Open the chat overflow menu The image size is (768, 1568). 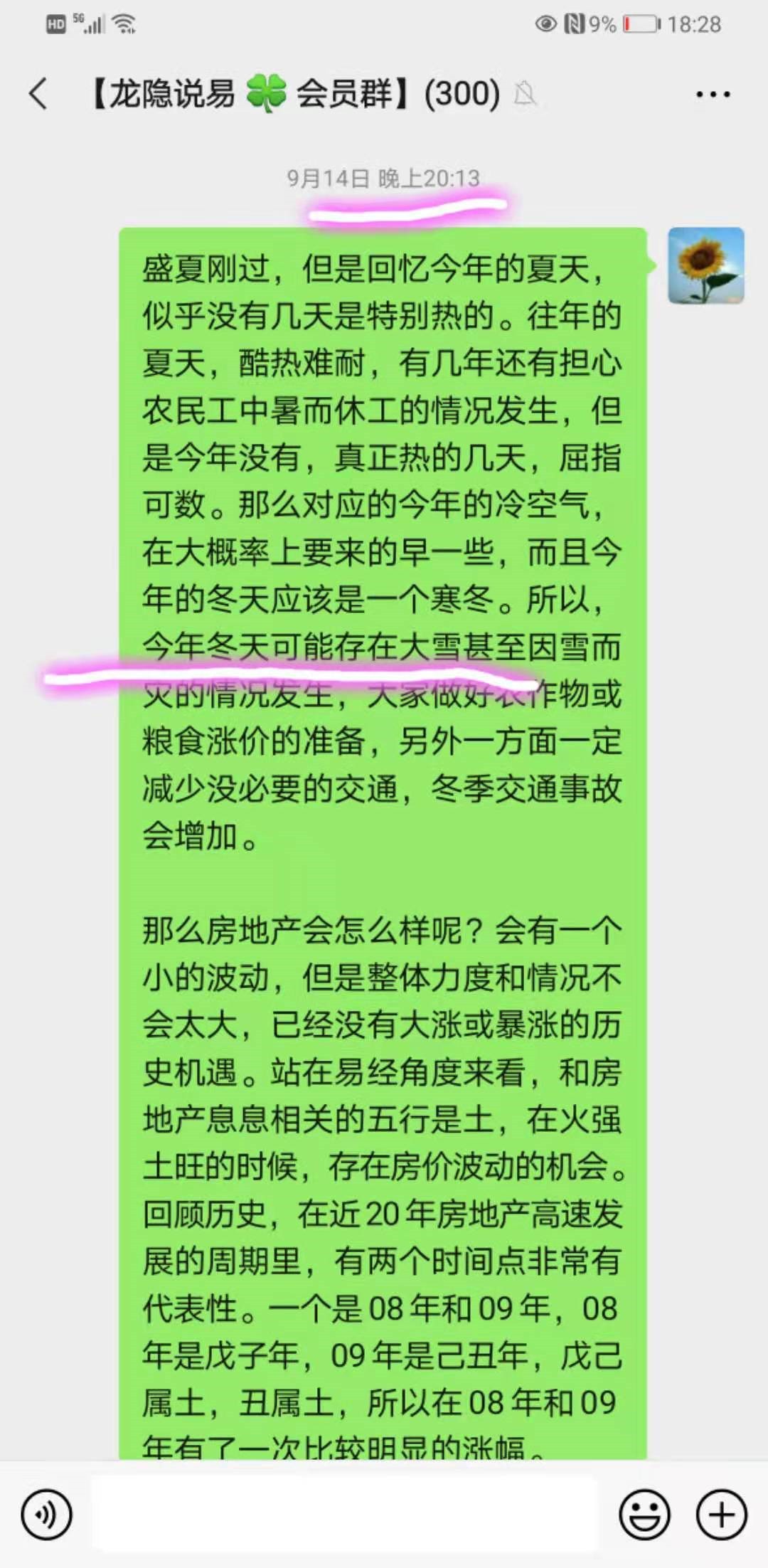(713, 94)
